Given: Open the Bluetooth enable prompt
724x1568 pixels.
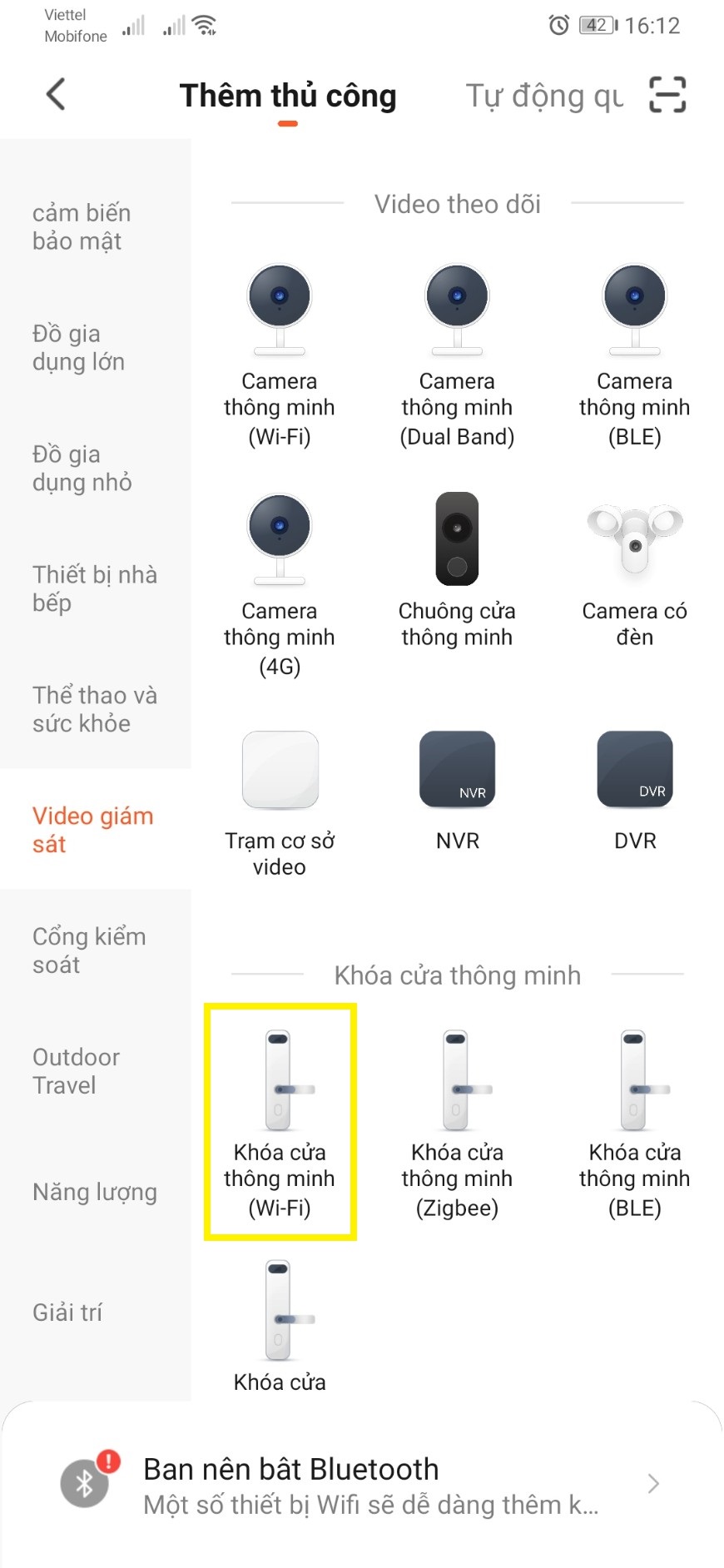Looking at the screenshot, I should coord(370,1484).
